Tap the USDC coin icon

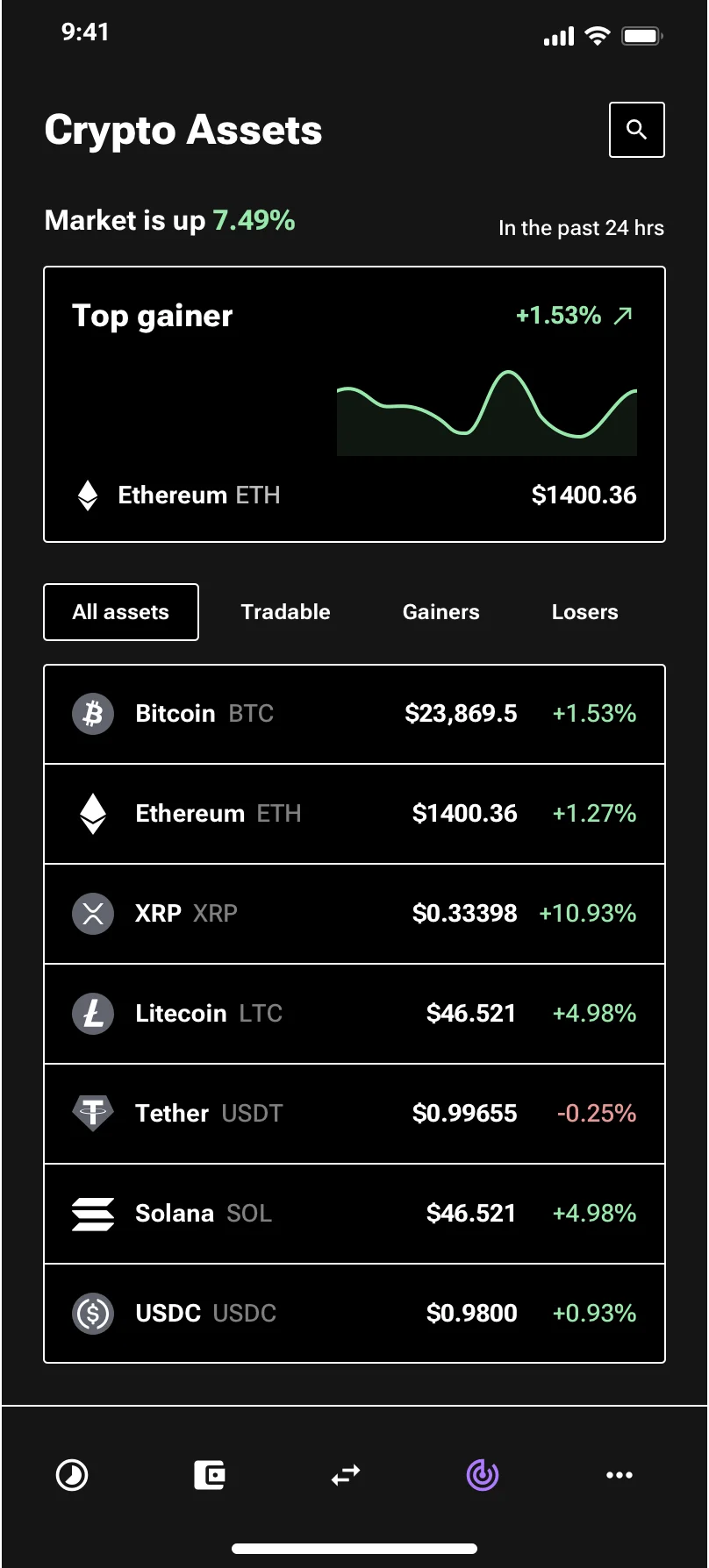pos(92,1313)
